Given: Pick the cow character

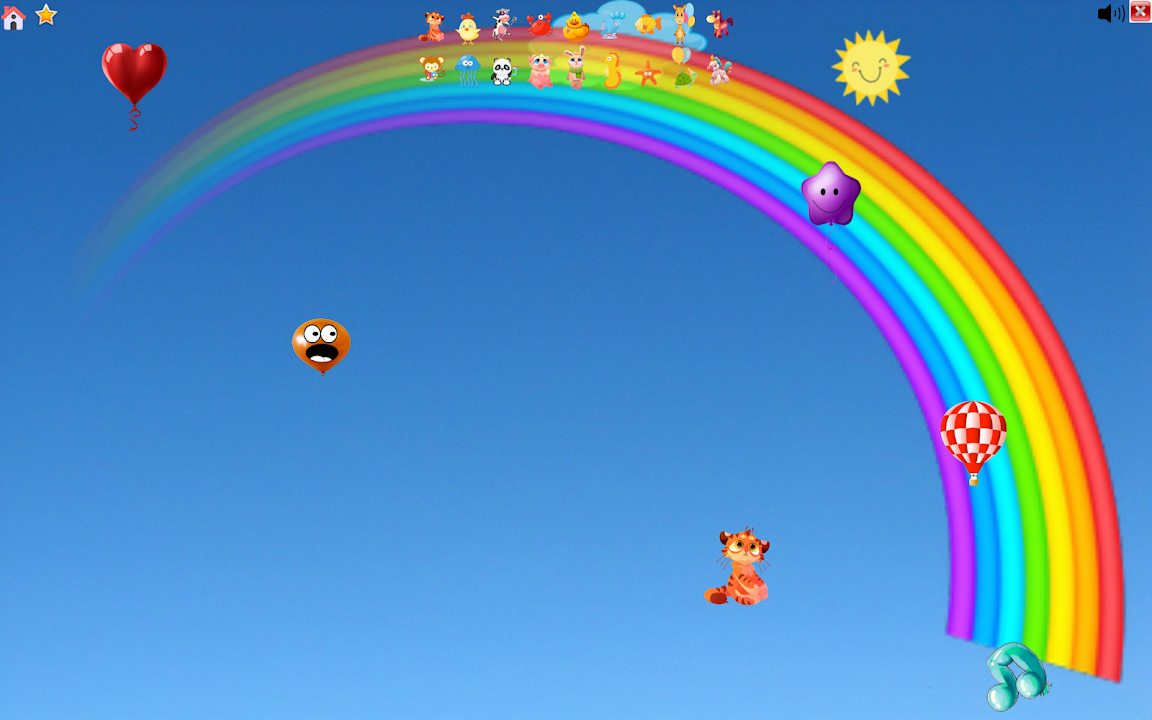Looking at the screenshot, I should [x=503, y=25].
